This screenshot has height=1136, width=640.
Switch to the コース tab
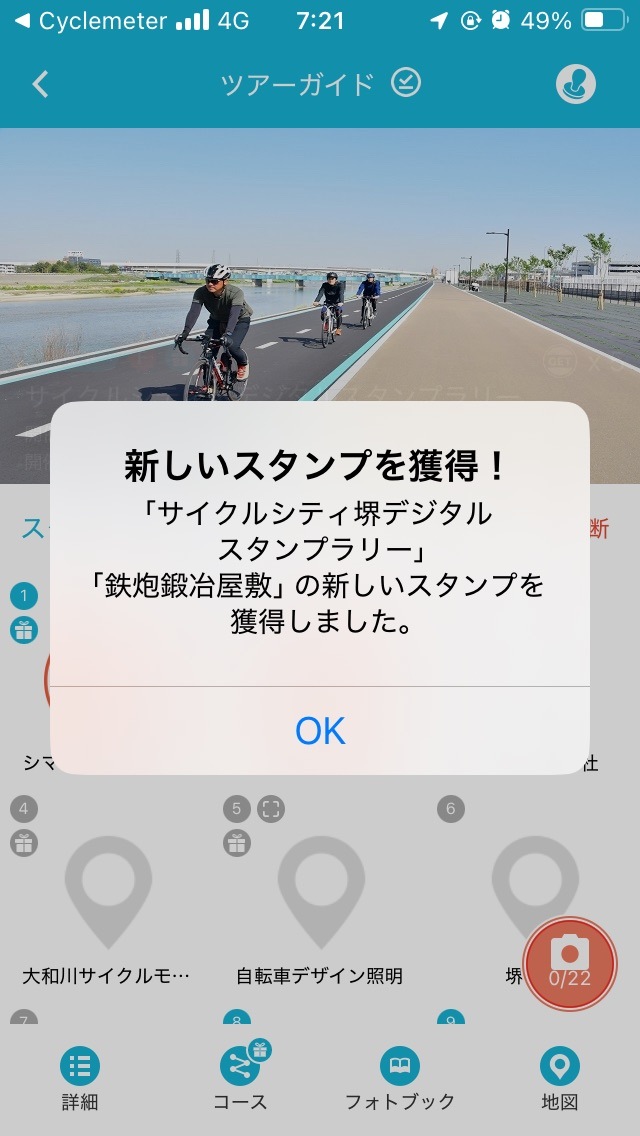pos(241,1077)
